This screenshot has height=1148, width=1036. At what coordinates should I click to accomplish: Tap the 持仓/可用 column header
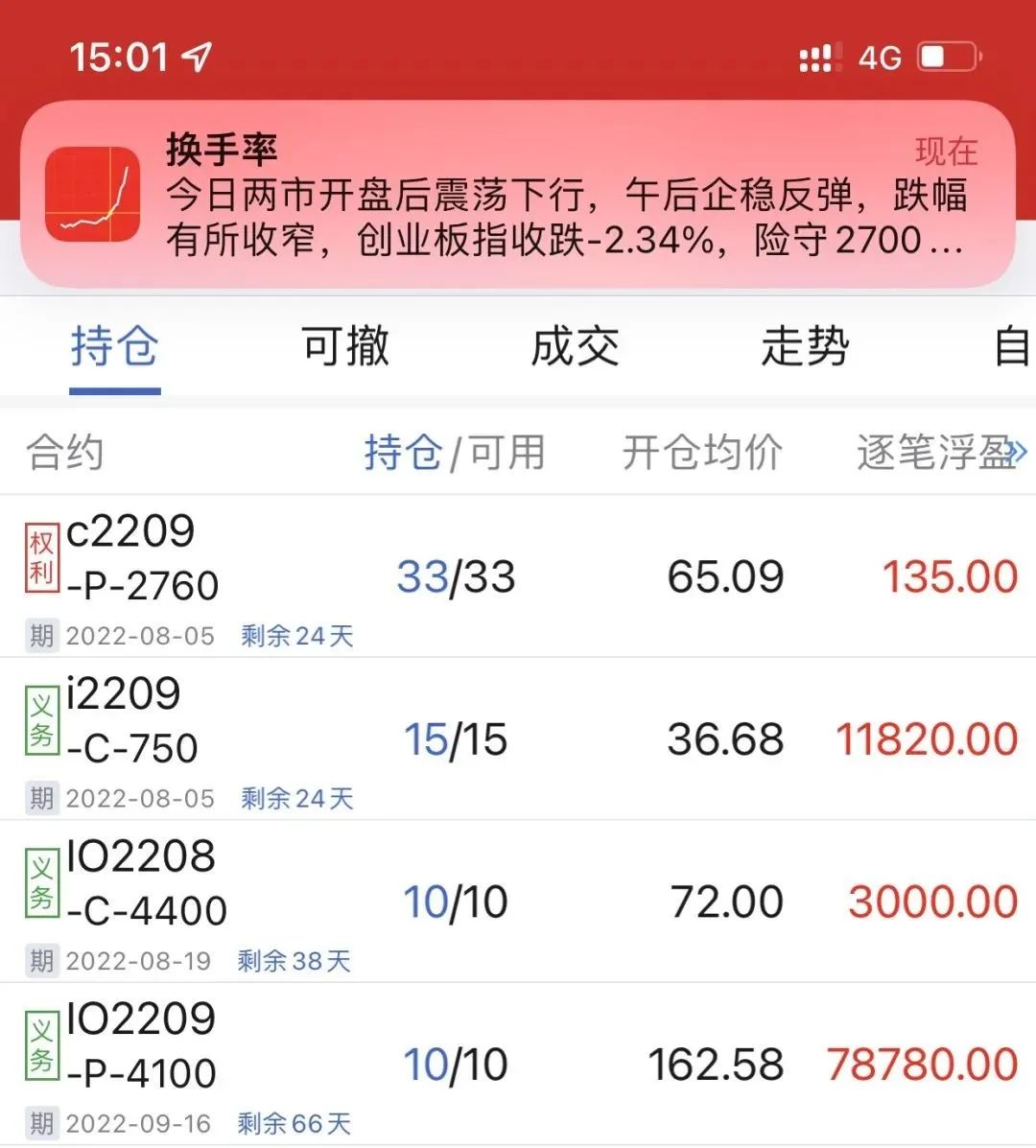point(454,453)
